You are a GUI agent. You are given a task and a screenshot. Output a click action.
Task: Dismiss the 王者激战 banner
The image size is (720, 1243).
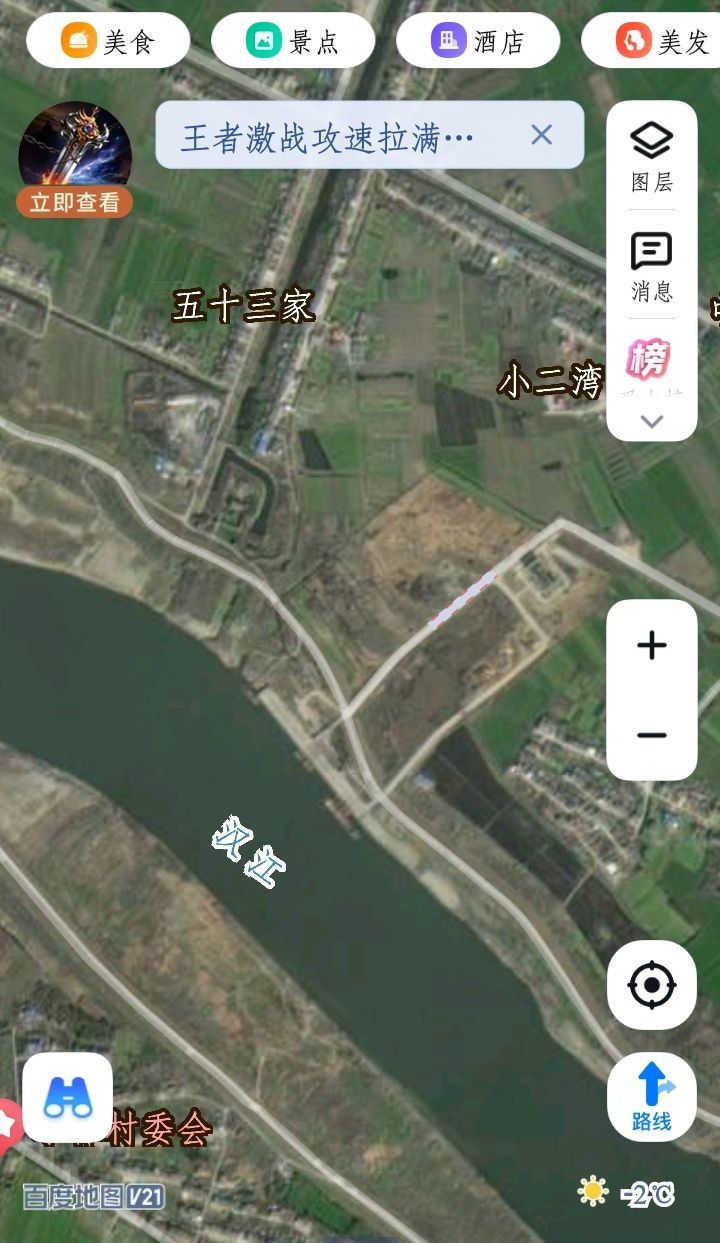click(541, 135)
